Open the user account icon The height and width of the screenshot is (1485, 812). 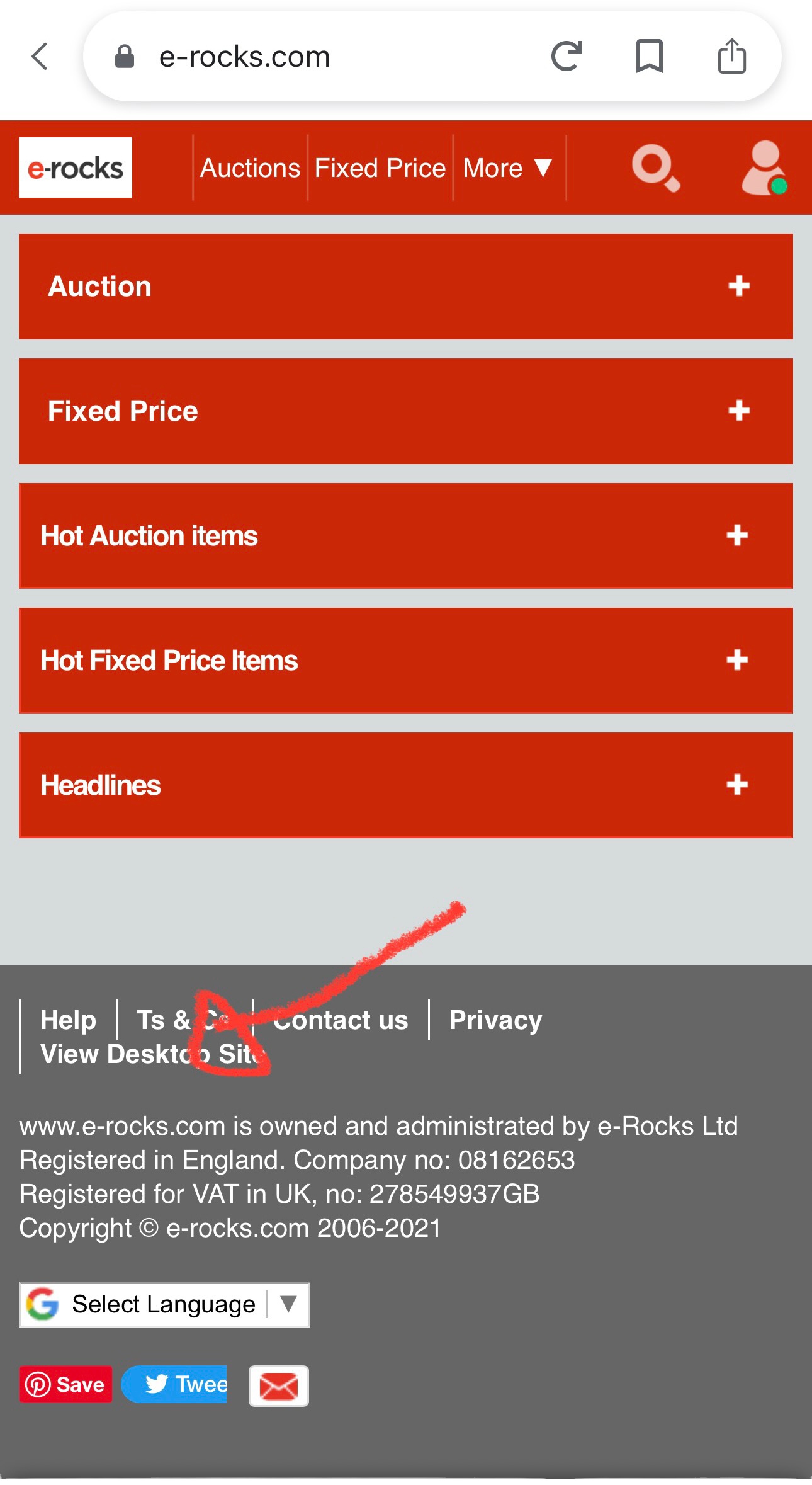point(764,168)
